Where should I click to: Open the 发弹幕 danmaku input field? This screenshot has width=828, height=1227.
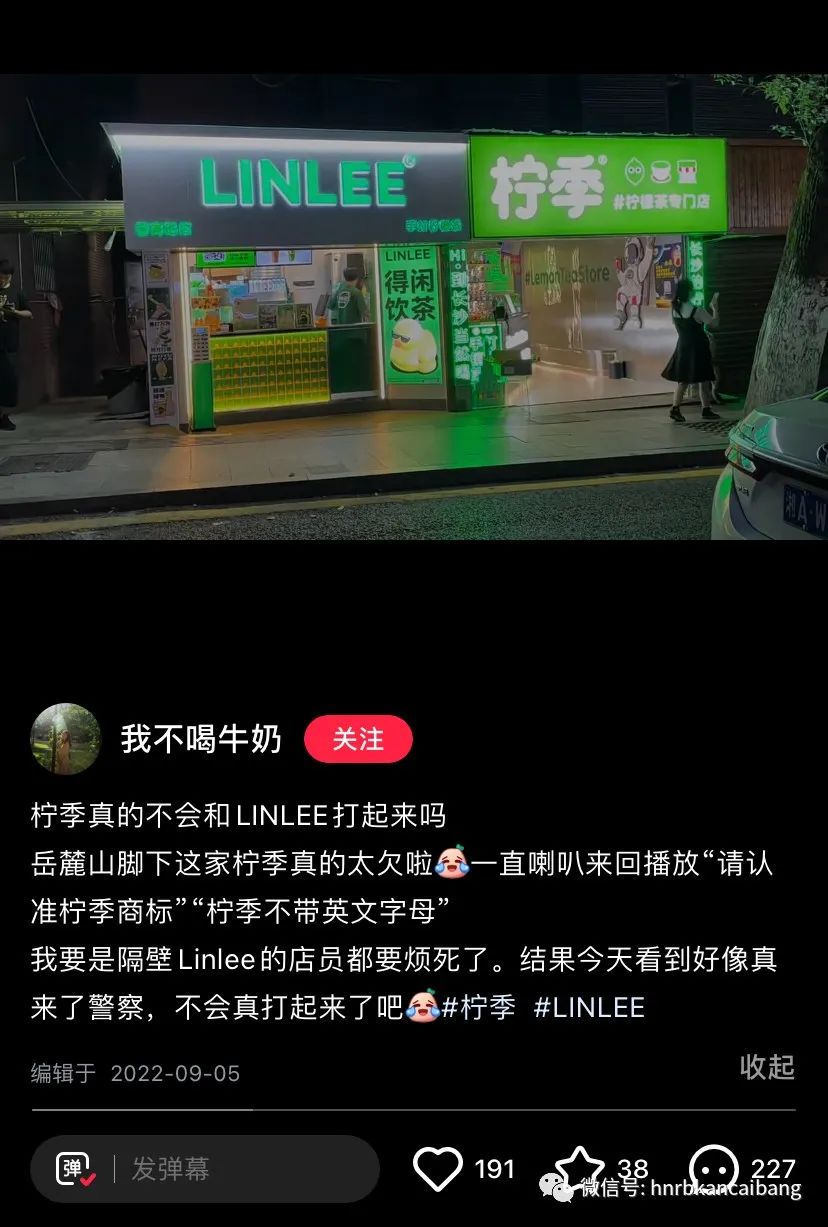(x=240, y=1169)
